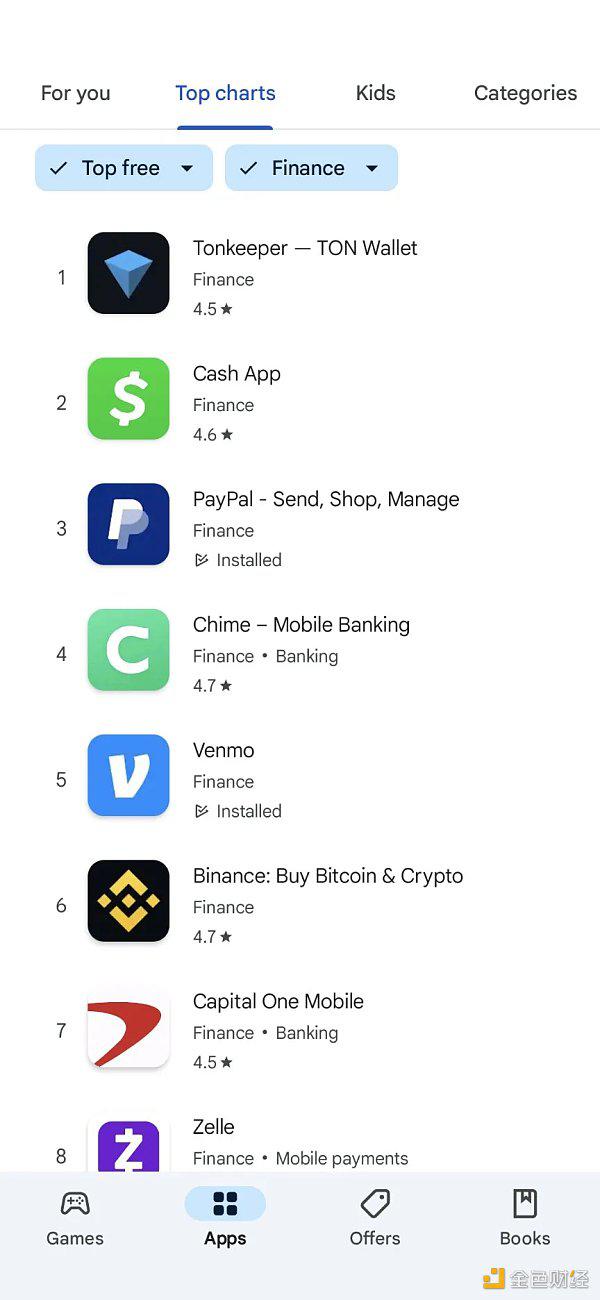The width and height of the screenshot is (600, 1300).
Task: Switch to the For you tab
Action: tap(75, 93)
